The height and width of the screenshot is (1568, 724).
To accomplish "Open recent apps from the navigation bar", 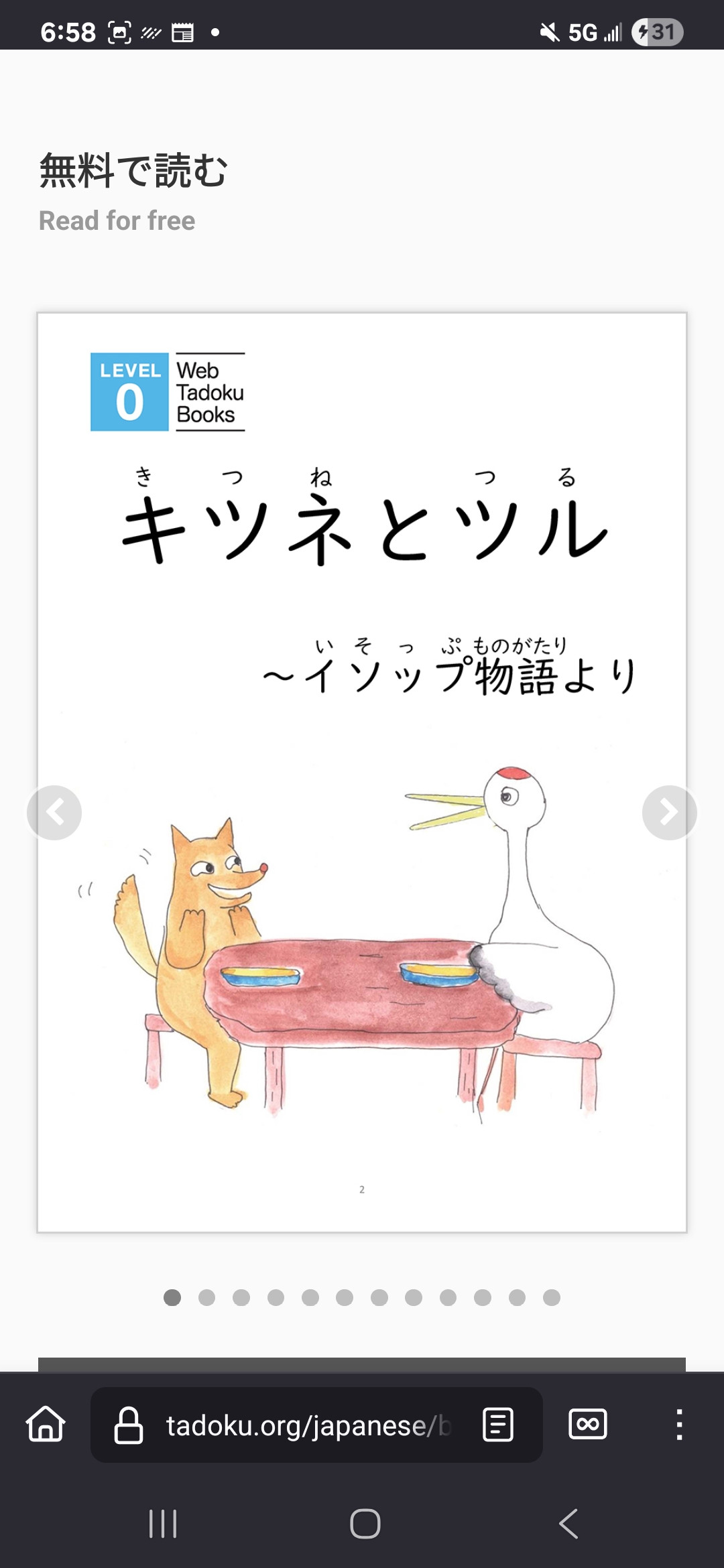I will (x=163, y=1524).
